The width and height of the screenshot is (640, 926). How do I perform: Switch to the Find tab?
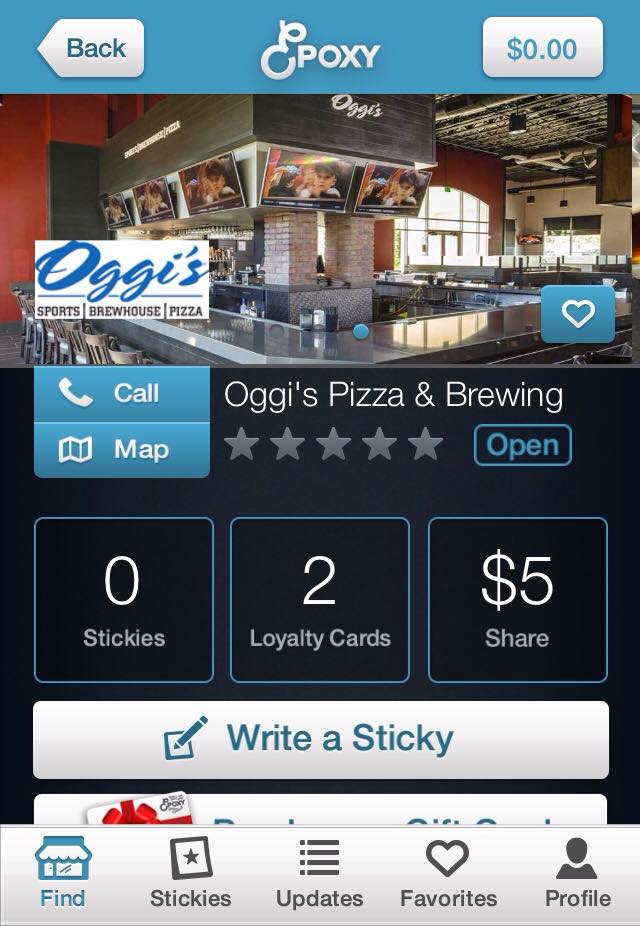pos(62,873)
